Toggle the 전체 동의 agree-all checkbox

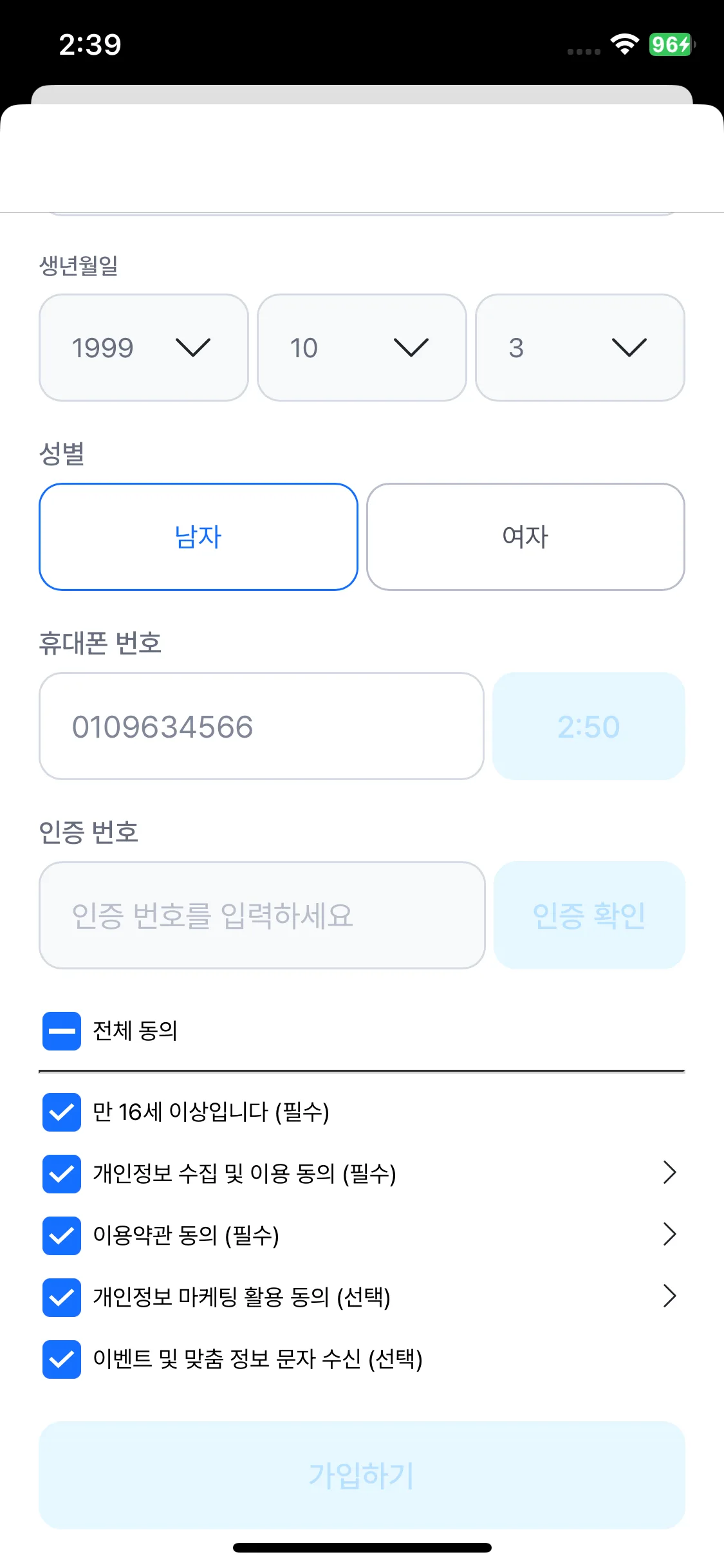point(61,1031)
